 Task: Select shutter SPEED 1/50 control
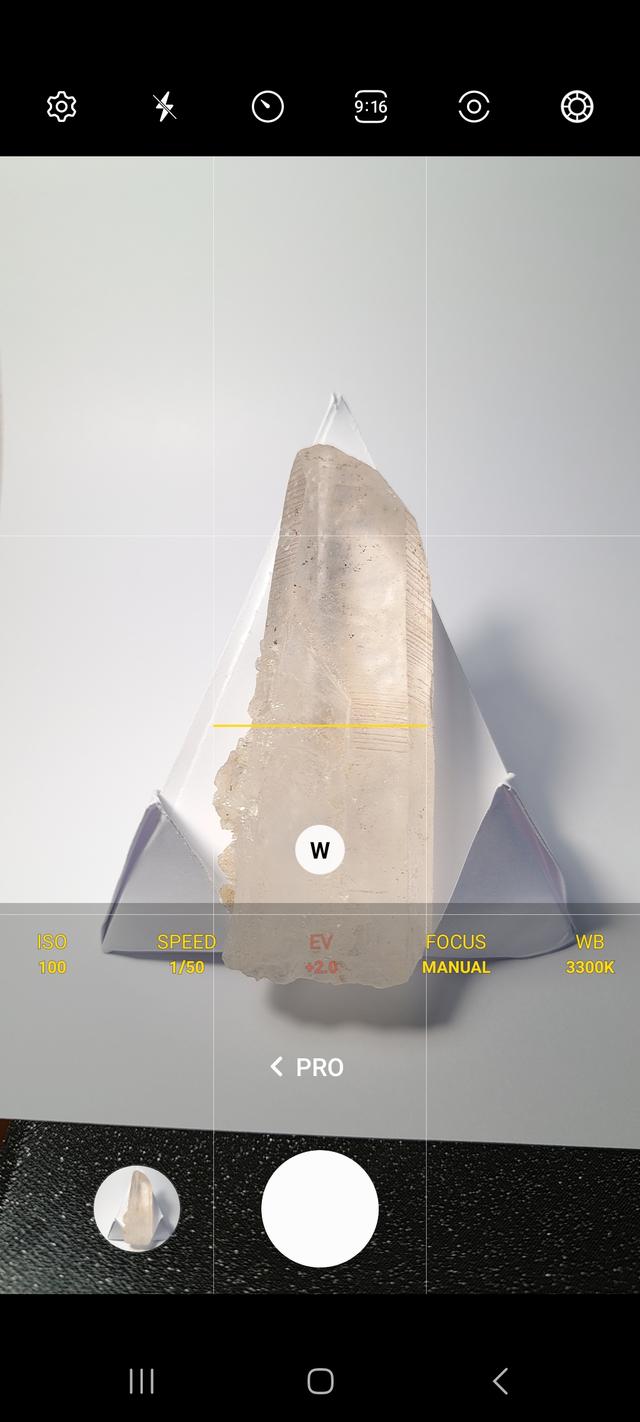186,954
